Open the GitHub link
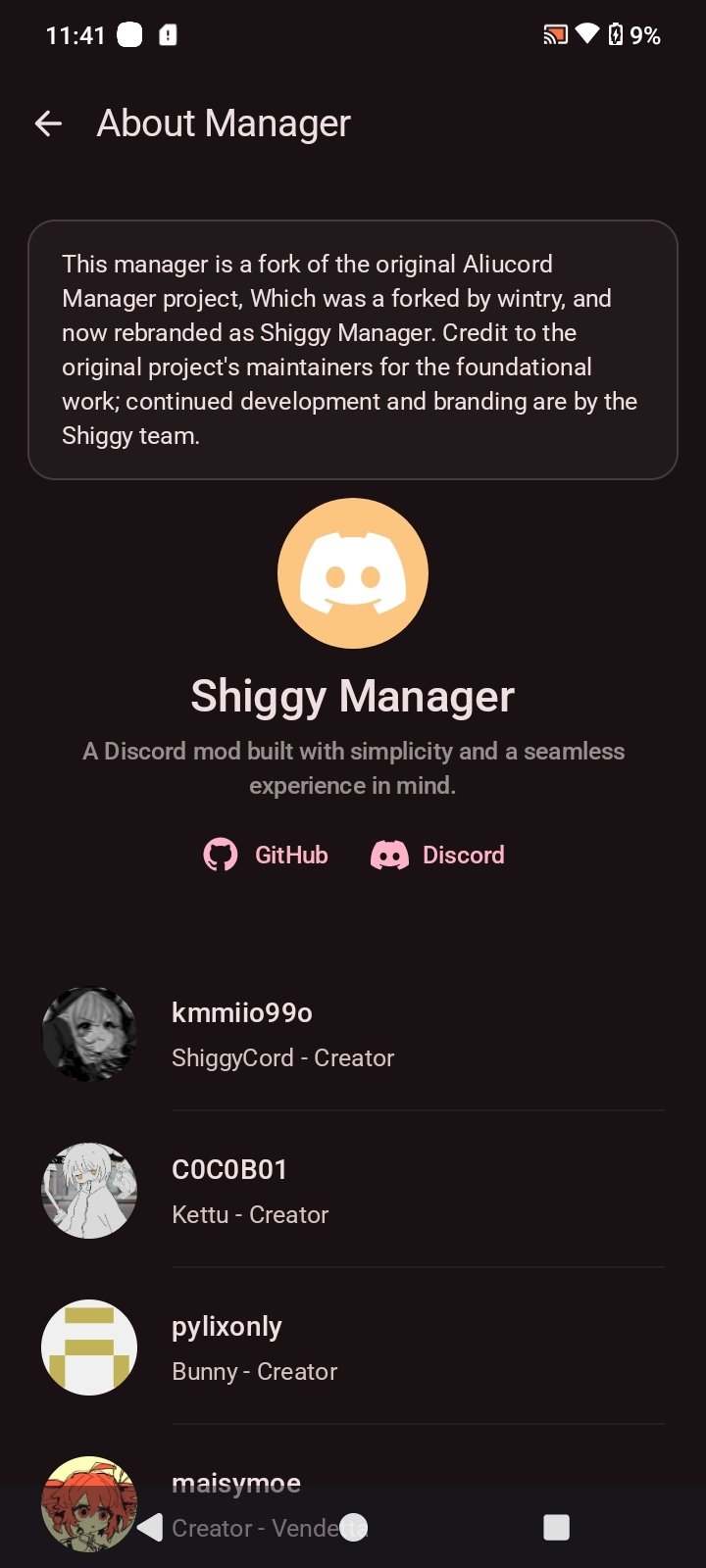 pos(266,855)
